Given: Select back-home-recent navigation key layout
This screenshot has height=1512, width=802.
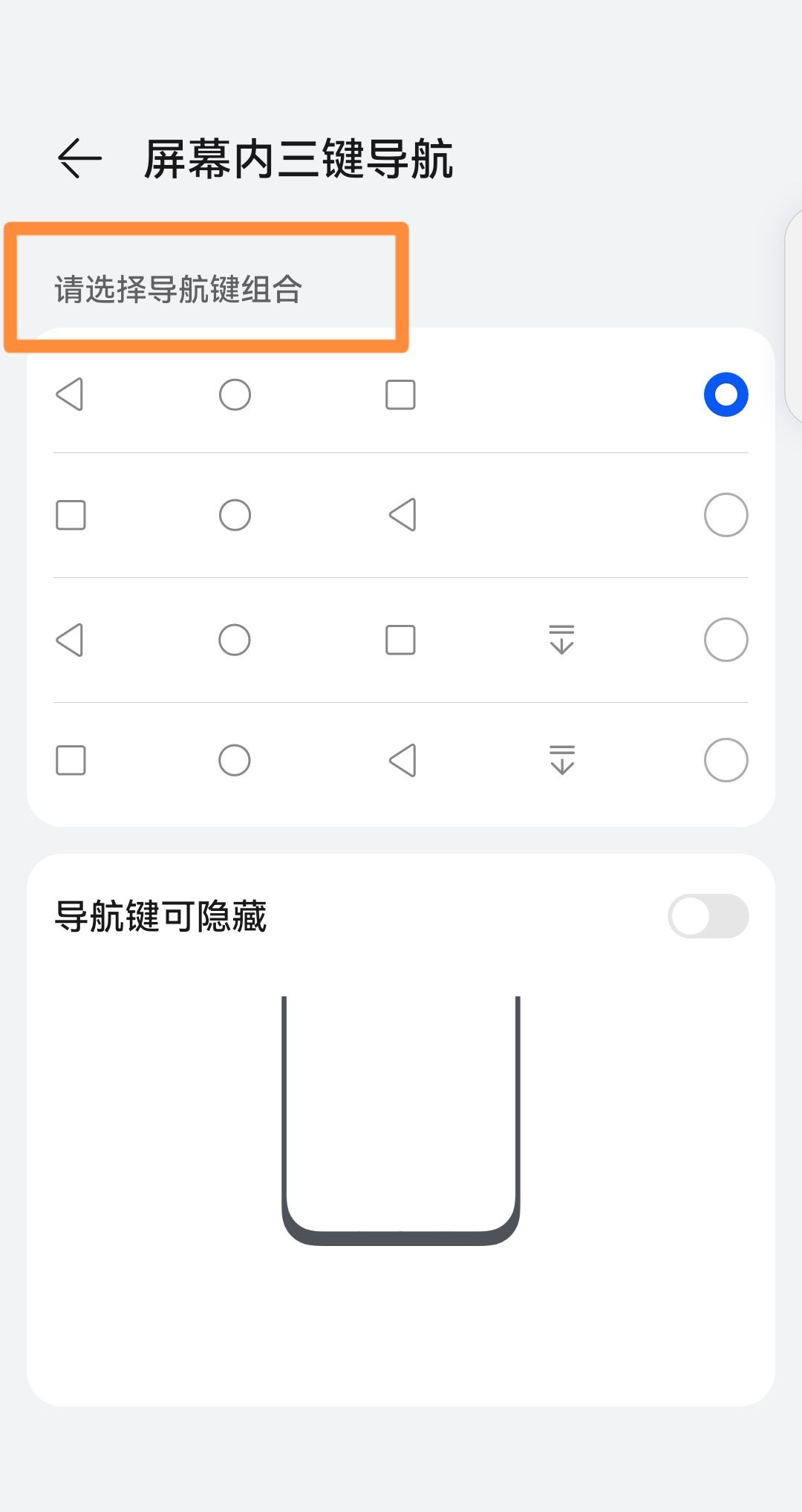Looking at the screenshot, I should pos(726,395).
